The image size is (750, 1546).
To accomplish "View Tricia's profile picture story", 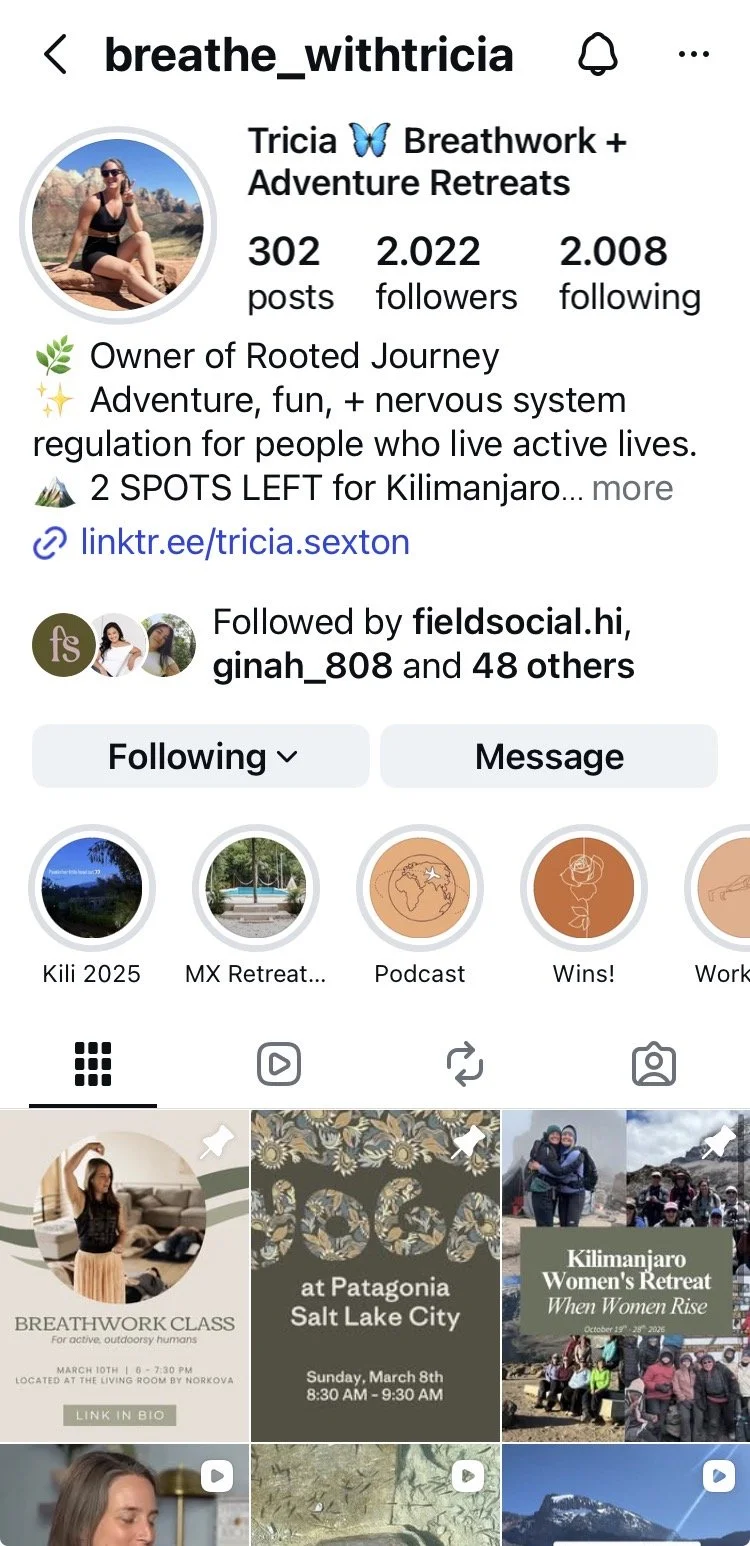I will (118, 225).
